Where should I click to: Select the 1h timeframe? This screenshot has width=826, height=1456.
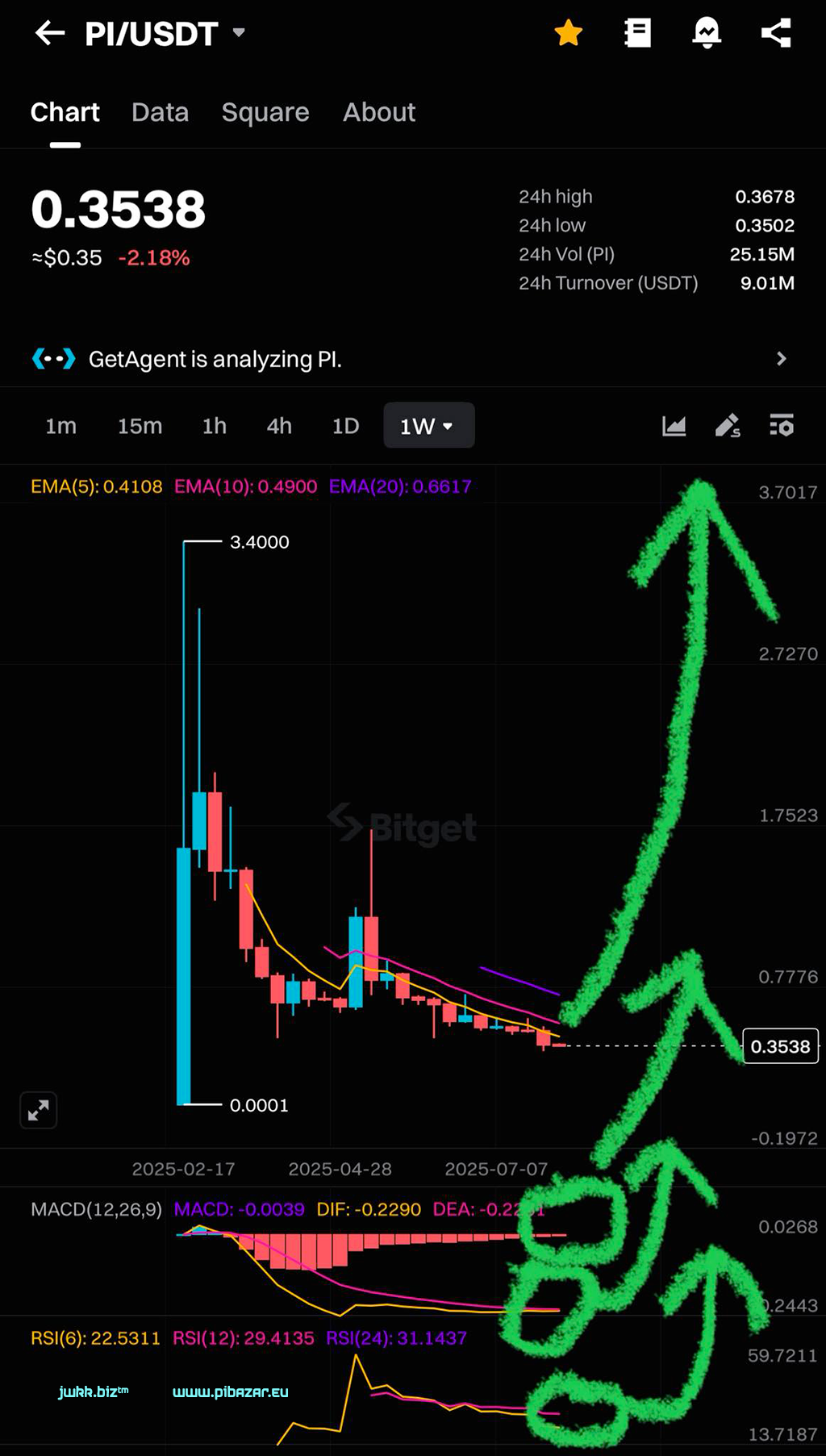[x=214, y=426]
